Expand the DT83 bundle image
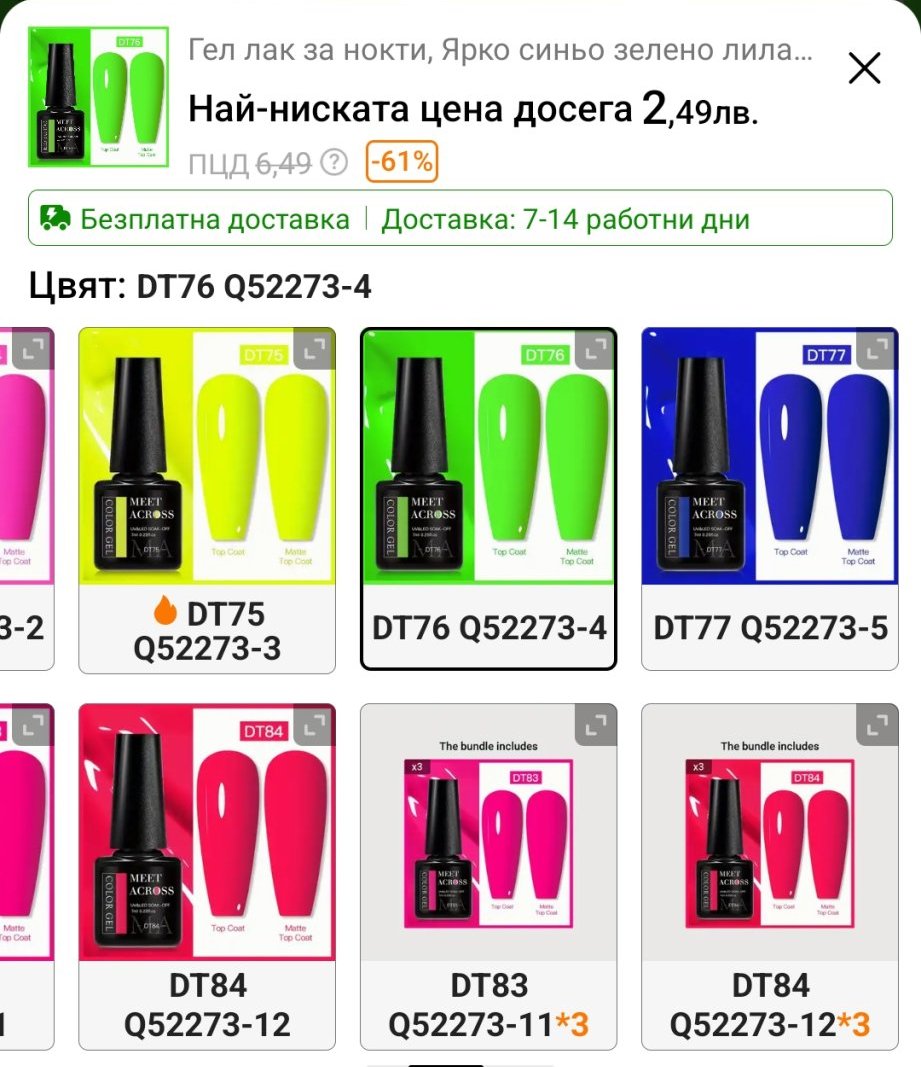 pos(596,725)
